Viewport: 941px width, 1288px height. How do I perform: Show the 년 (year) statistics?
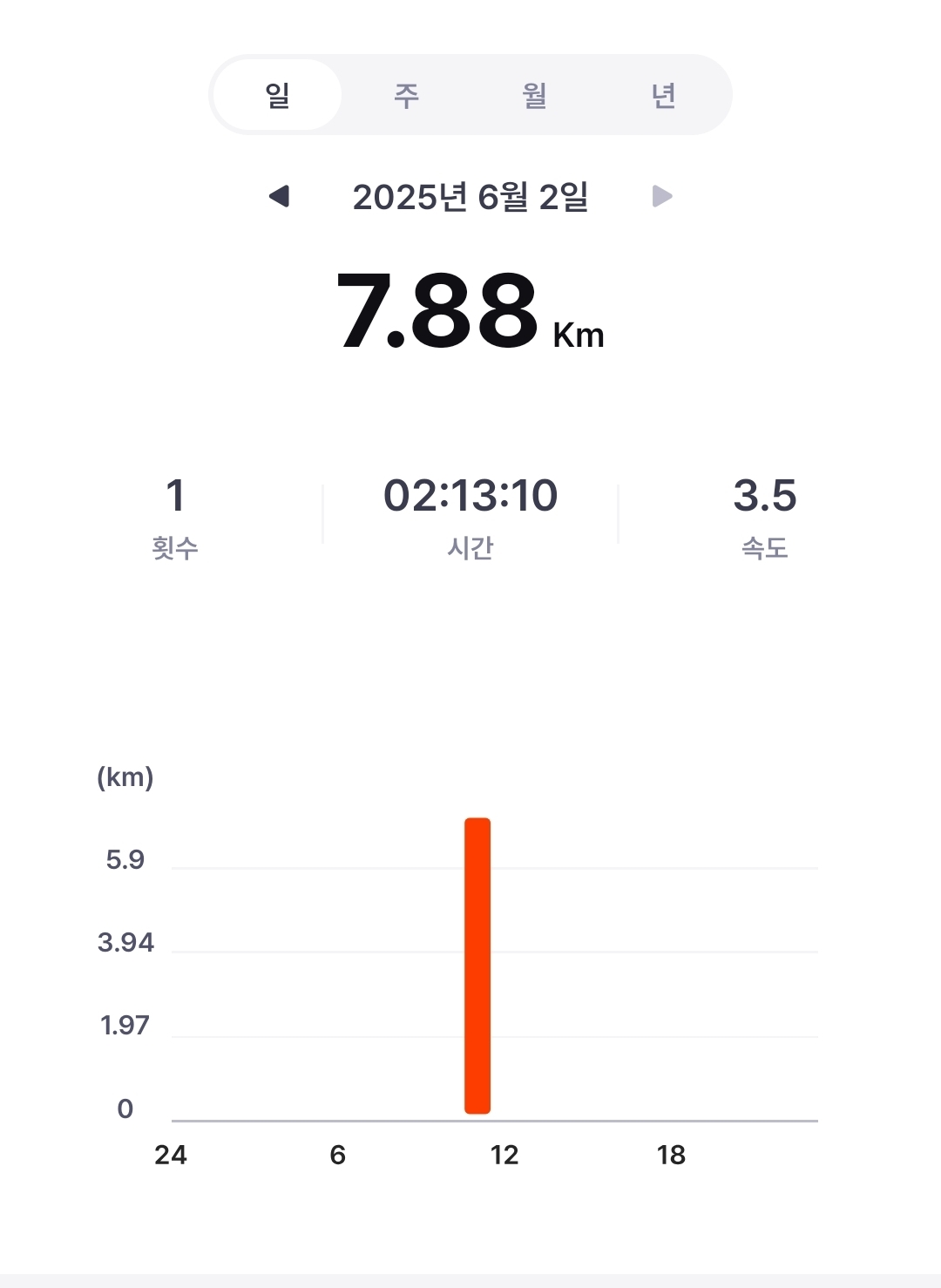(x=663, y=95)
